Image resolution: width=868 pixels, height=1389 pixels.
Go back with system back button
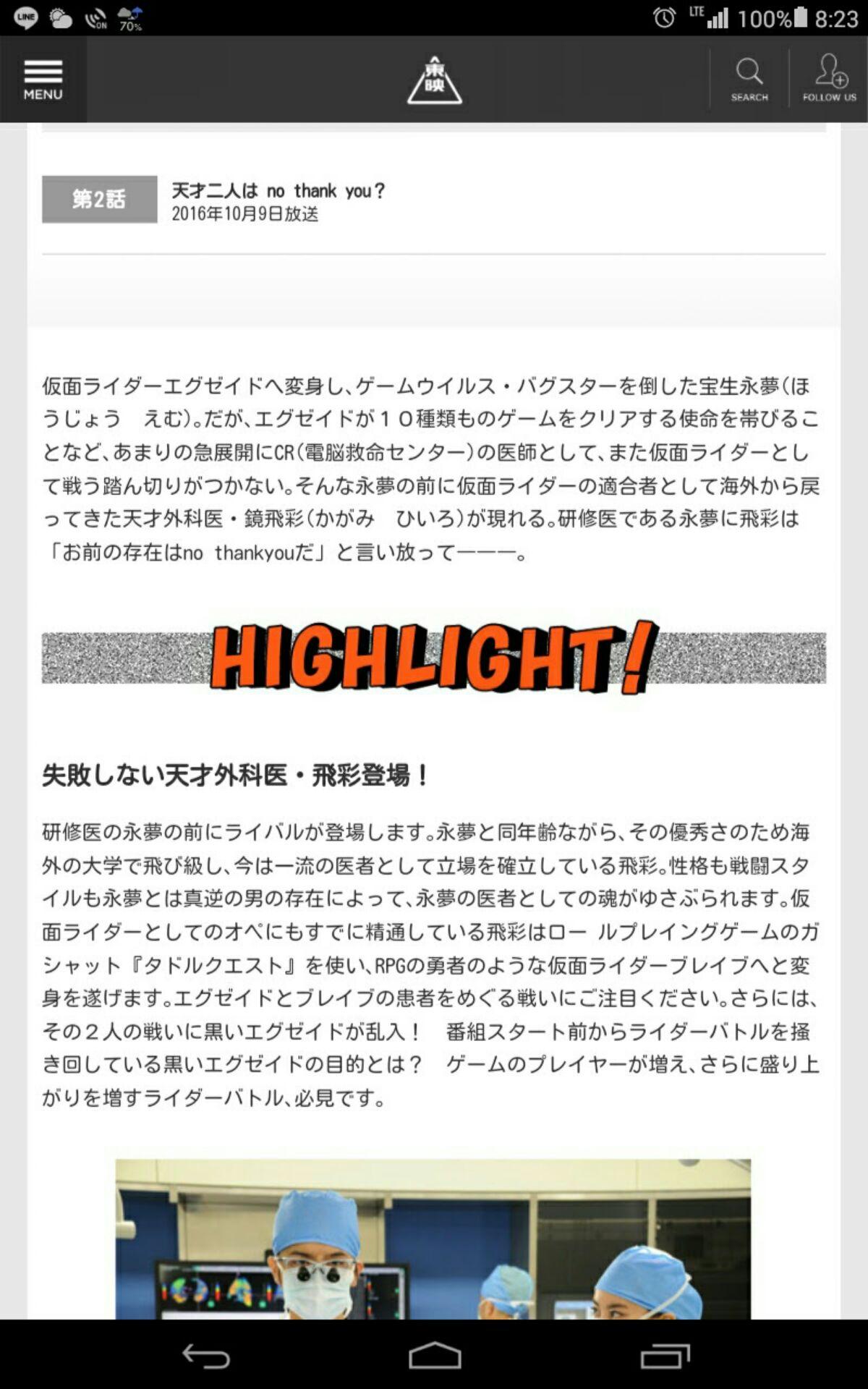206,1356
